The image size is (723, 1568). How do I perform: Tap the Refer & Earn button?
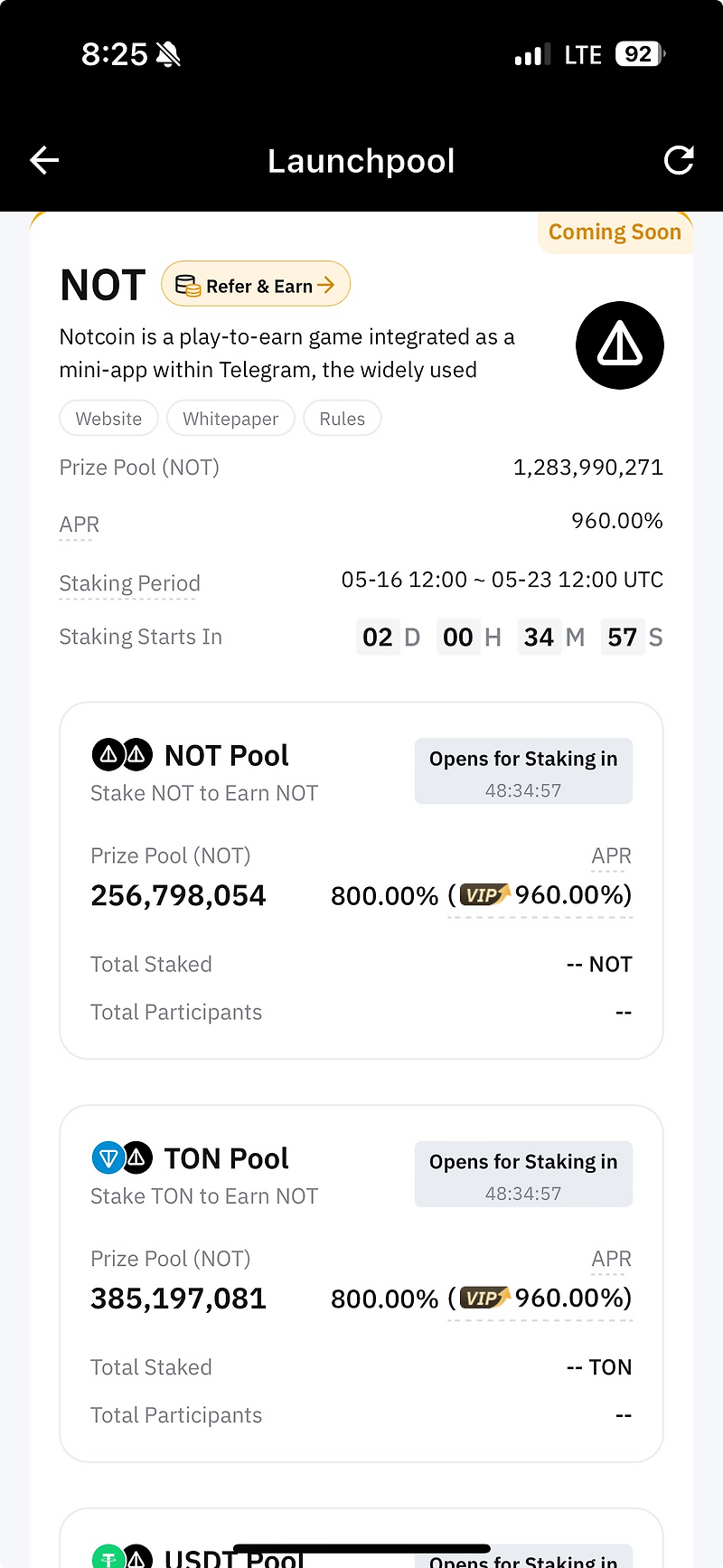(x=256, y=283)
